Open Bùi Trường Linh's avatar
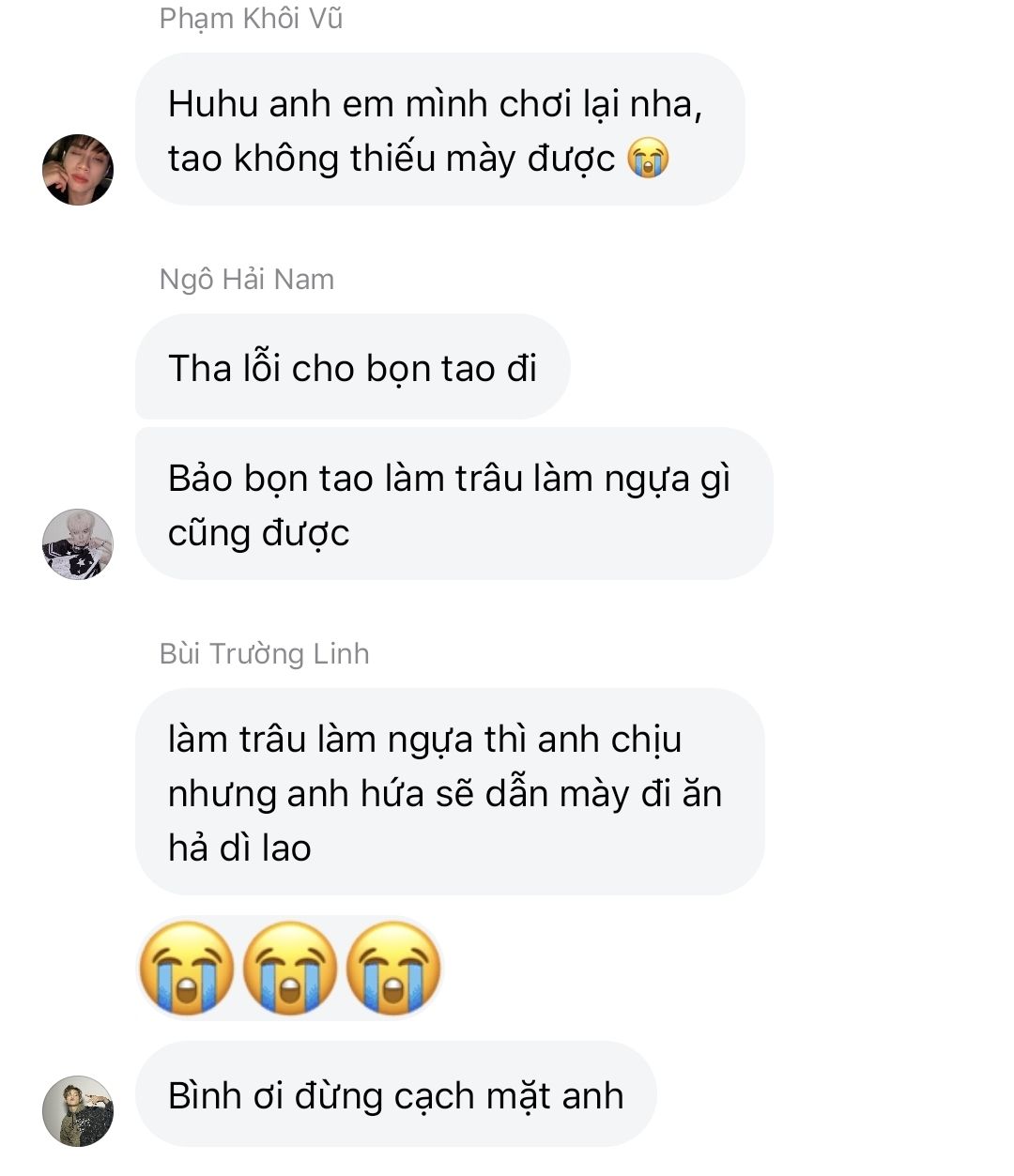This screenshot has height=1176, width=1014. (78, 1111)
